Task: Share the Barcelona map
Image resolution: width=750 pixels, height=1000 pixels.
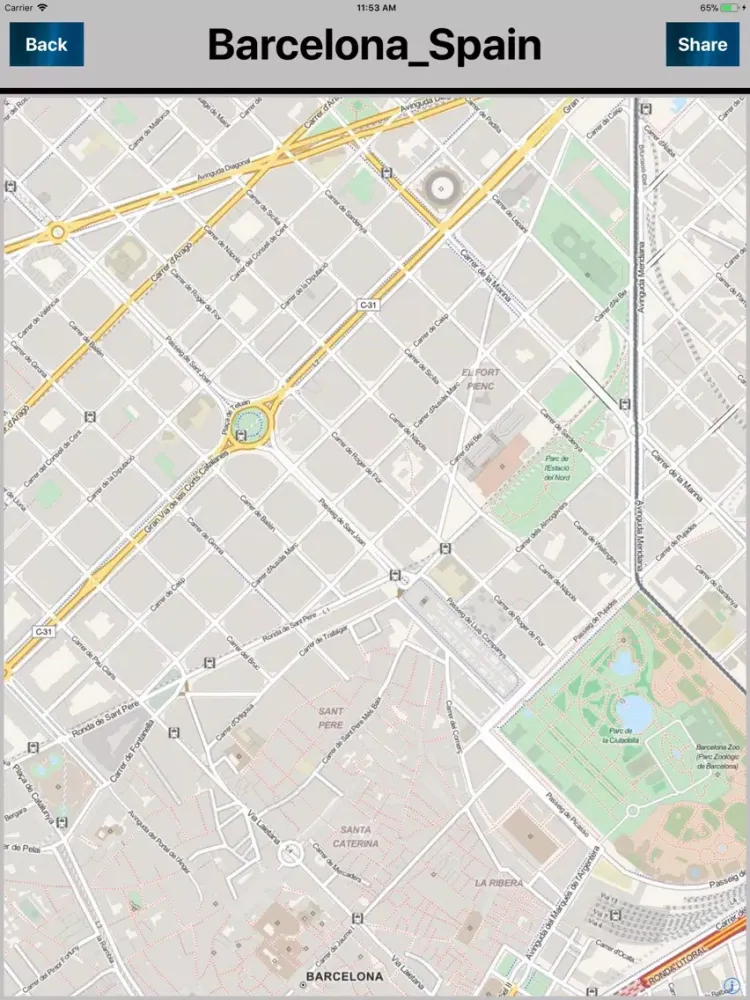Action: [x=702, y=44]
